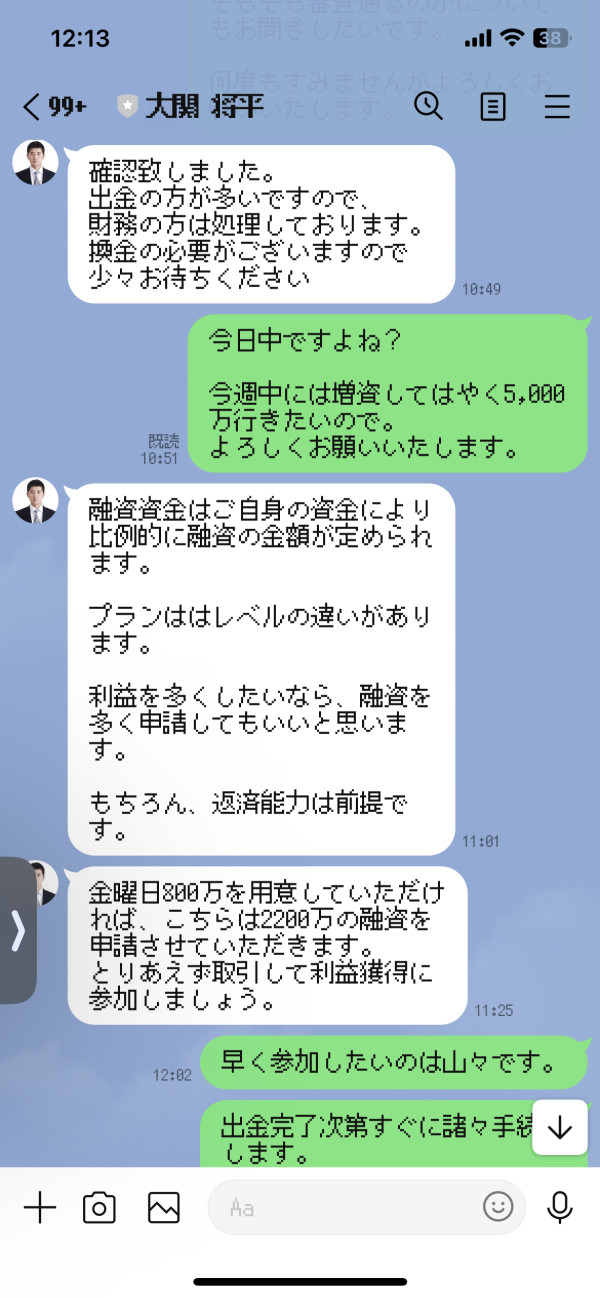
Task: Jump to the latest message with the down arrow
Action: coord(560,1128)
